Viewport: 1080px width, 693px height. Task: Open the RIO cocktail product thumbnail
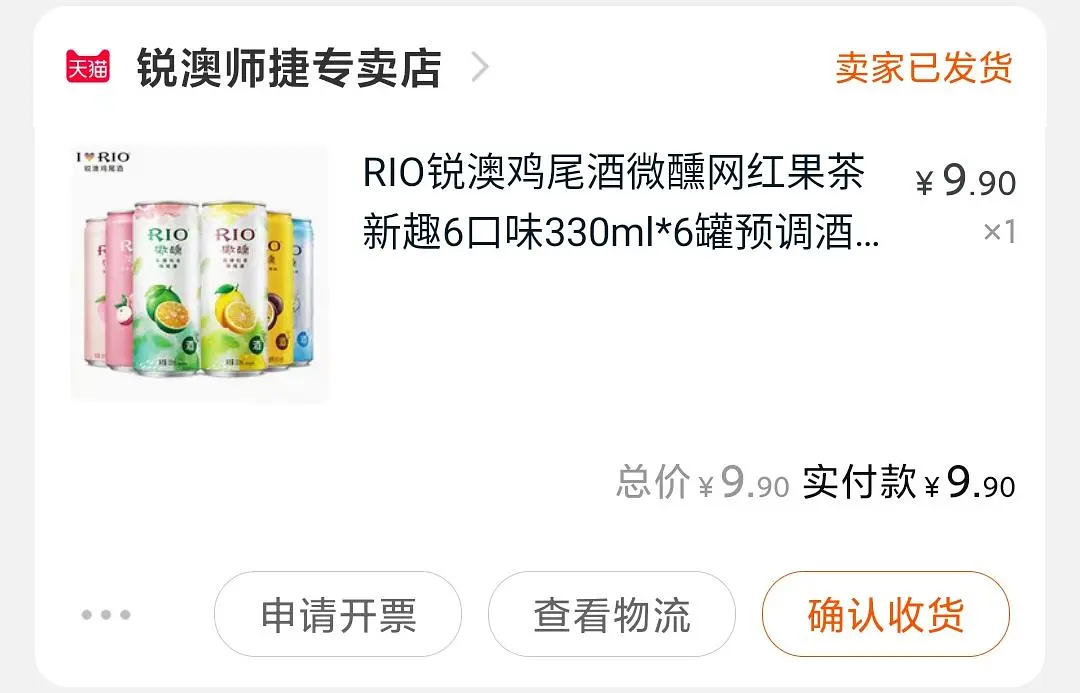(200, 273)
